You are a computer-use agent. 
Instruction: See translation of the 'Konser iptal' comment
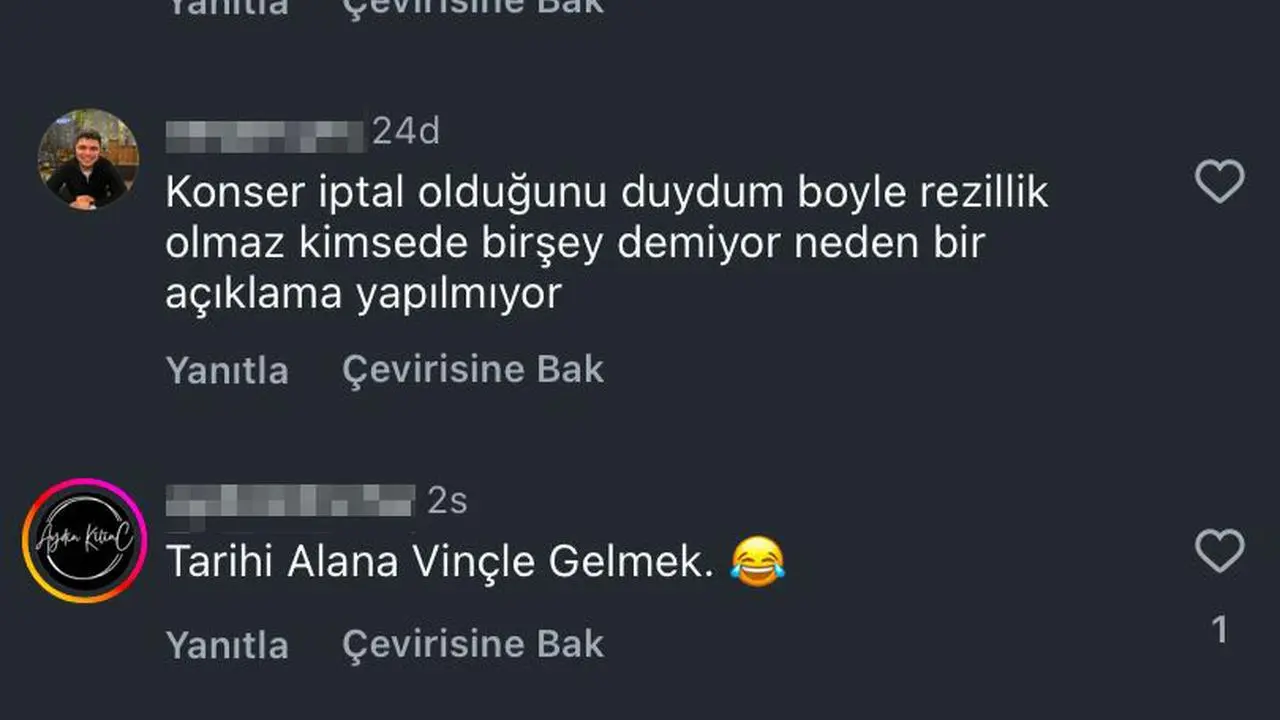click(472, 369)
